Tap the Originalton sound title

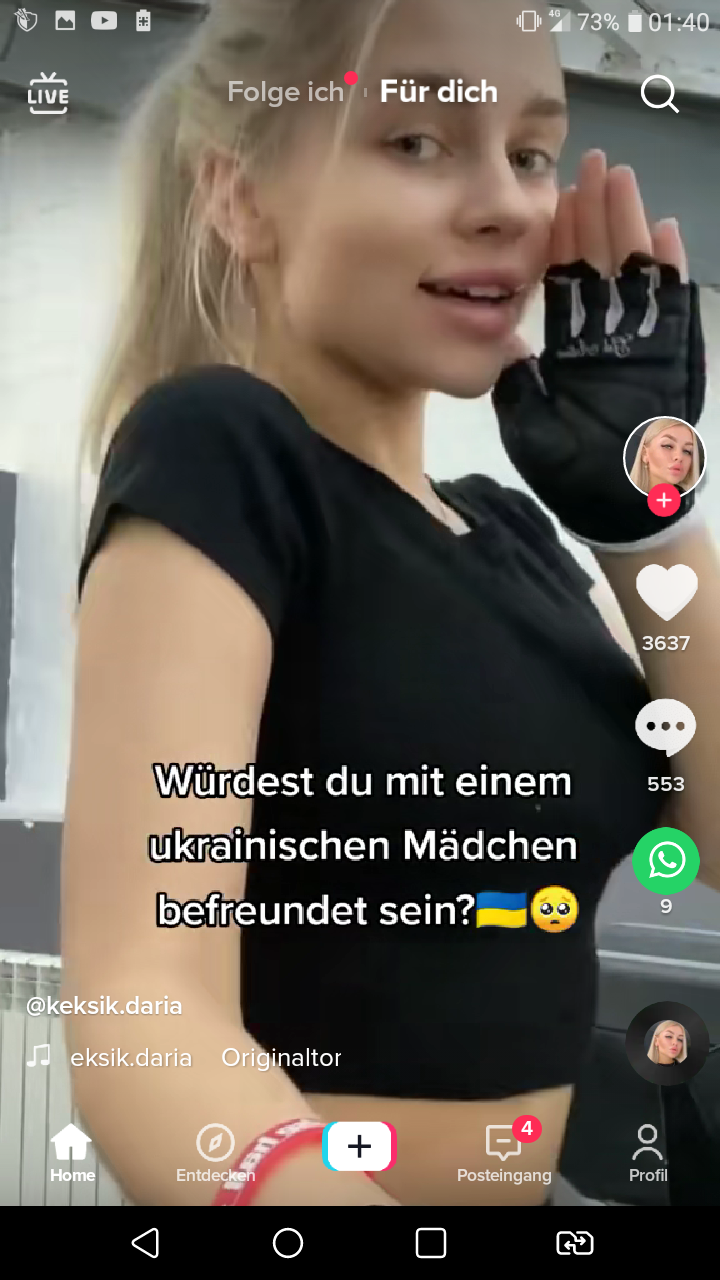[x=281, y=1058]
